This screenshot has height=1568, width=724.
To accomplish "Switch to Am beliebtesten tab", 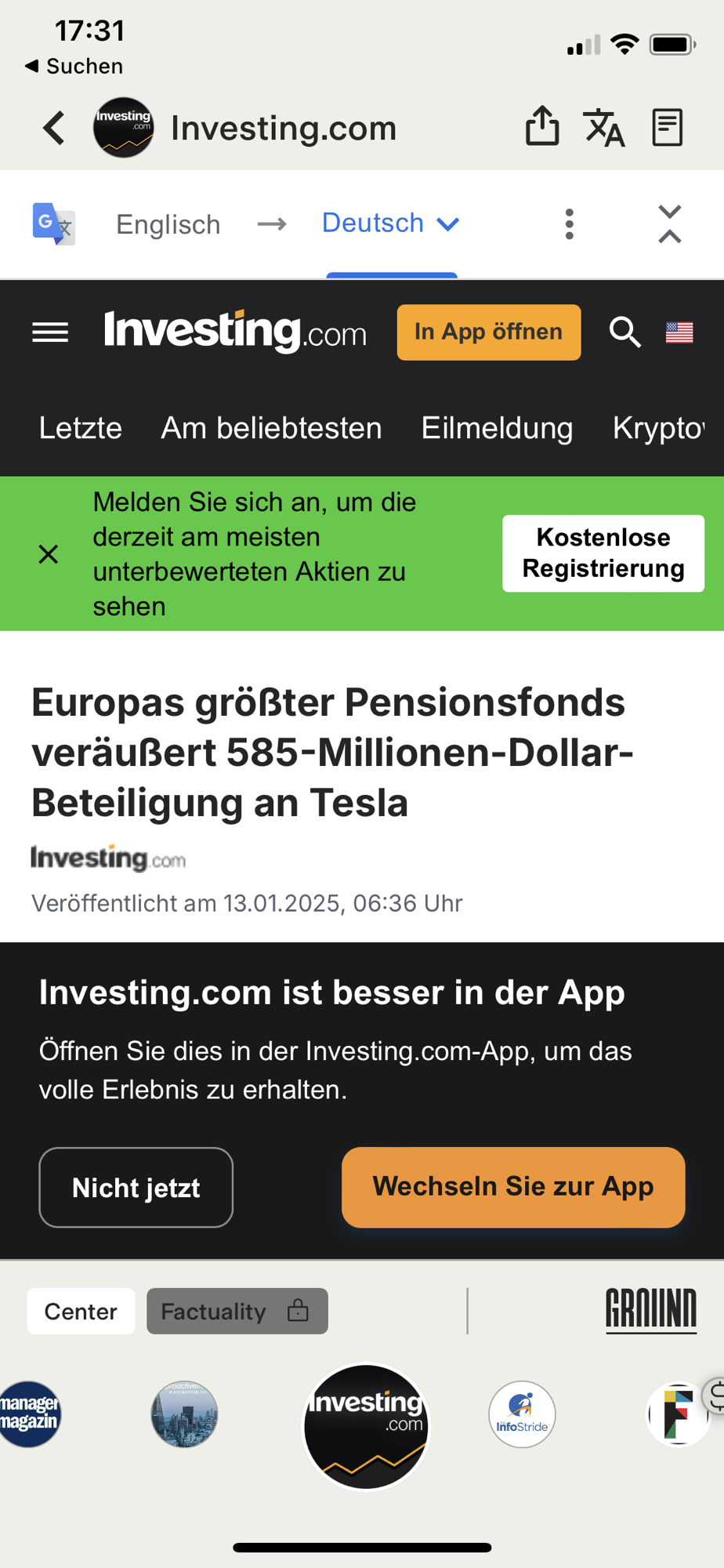I will click(x=271, y=428).
